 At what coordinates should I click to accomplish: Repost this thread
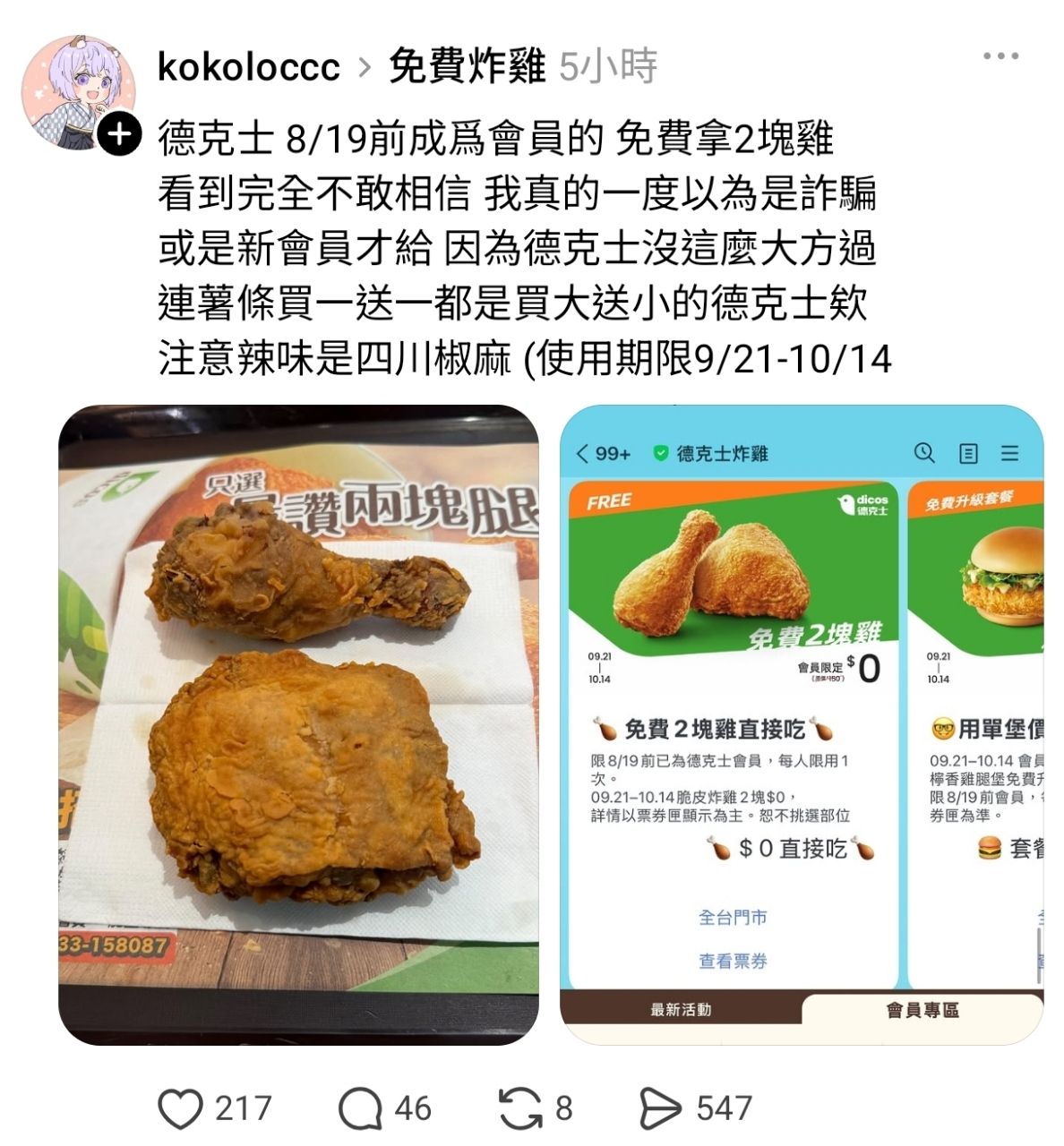coord(520,1108)
